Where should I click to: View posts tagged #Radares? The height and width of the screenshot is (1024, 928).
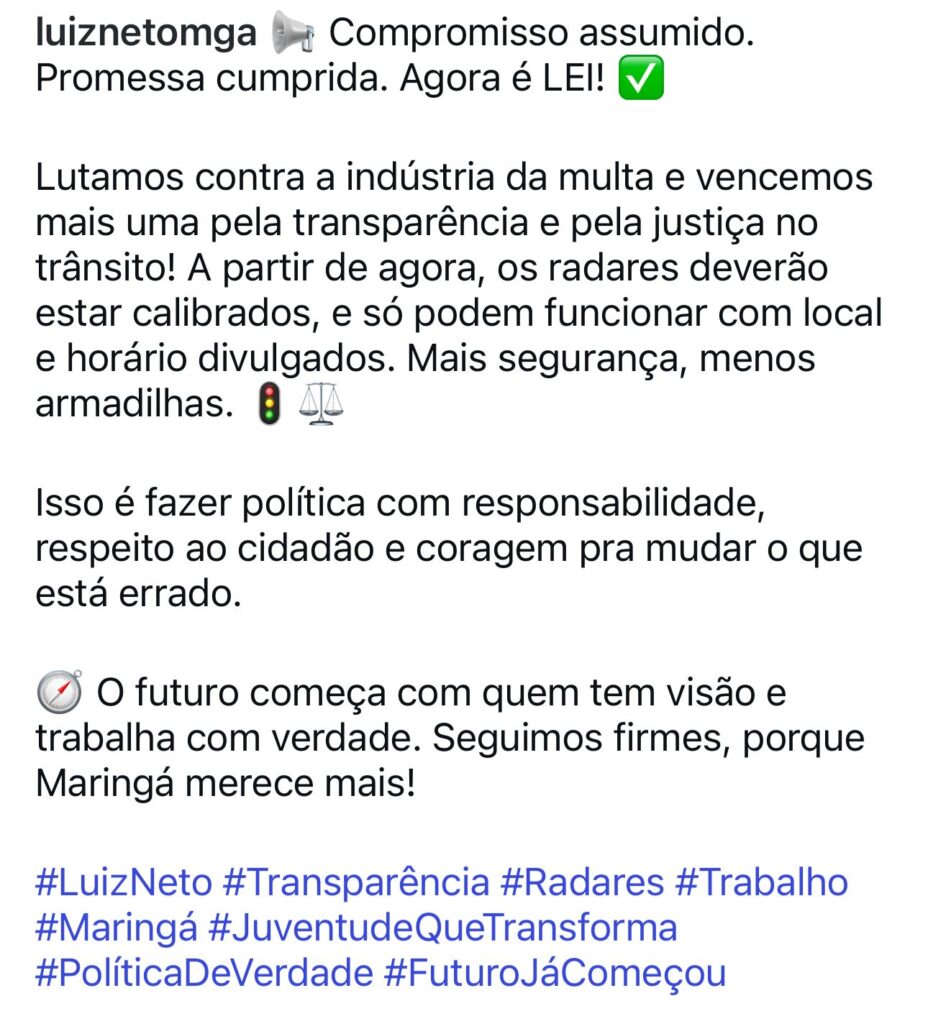(582, 883)
